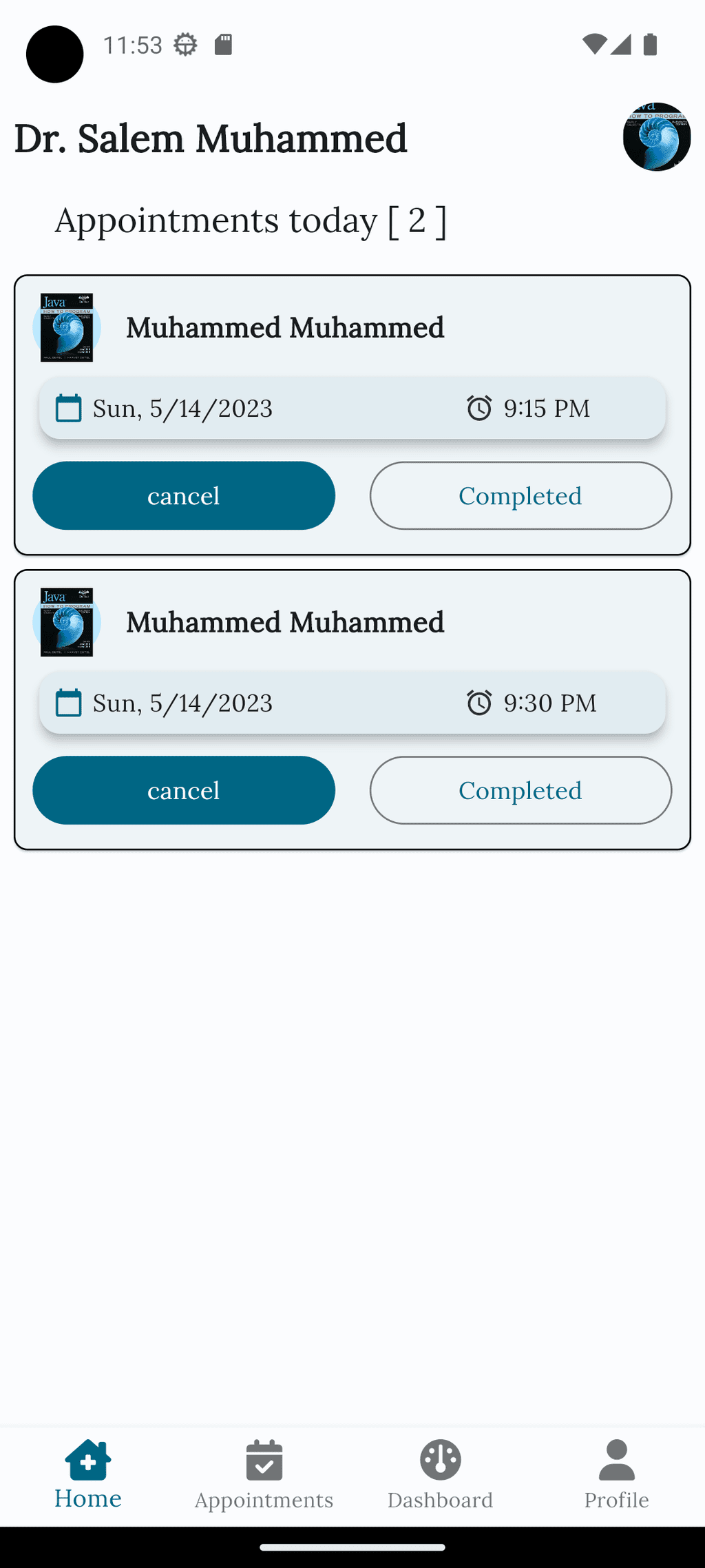The height and width of the screenshot is (1568, 705).
Task: Mark the 9:30 PM appointment as Completed
Action: coord(520,790)
